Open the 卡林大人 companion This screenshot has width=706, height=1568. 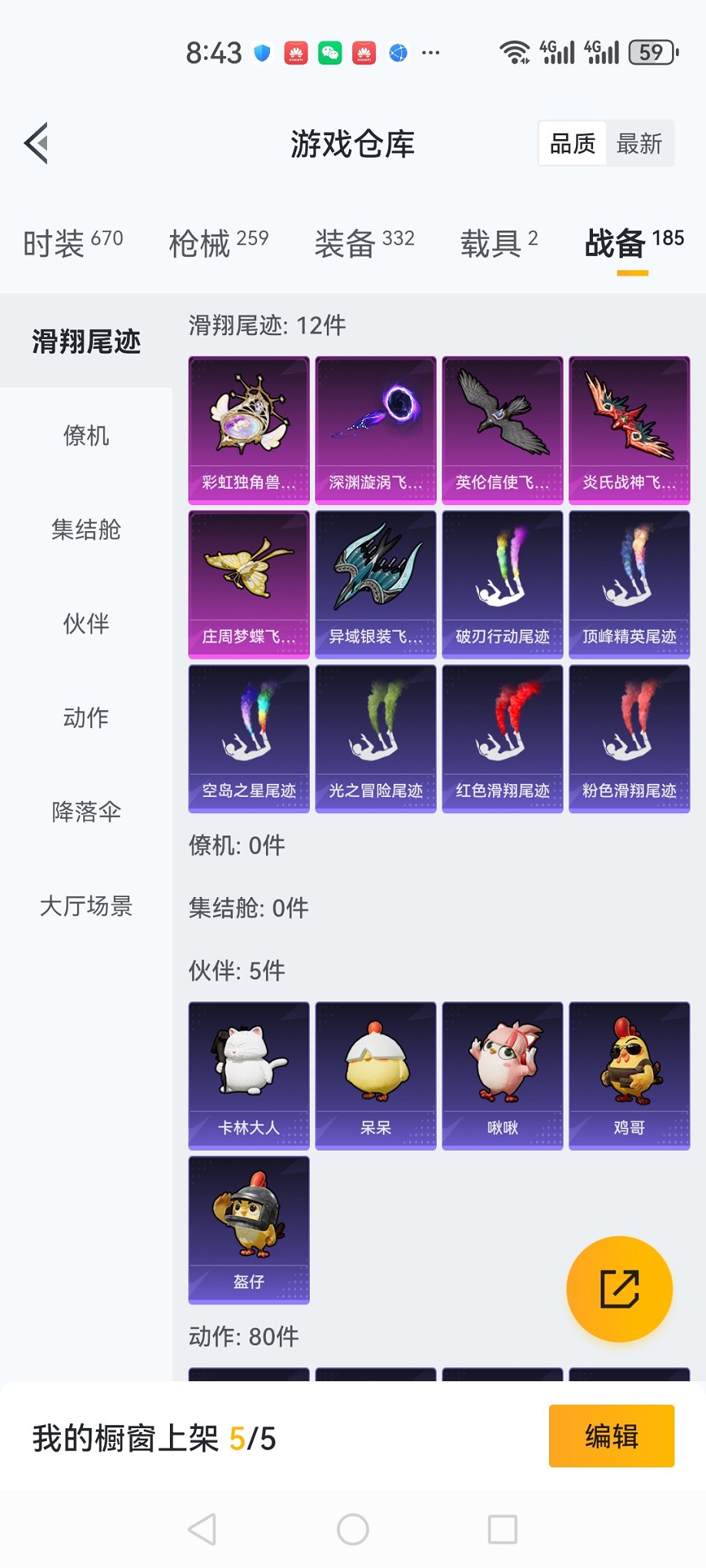pos(249,1075)
